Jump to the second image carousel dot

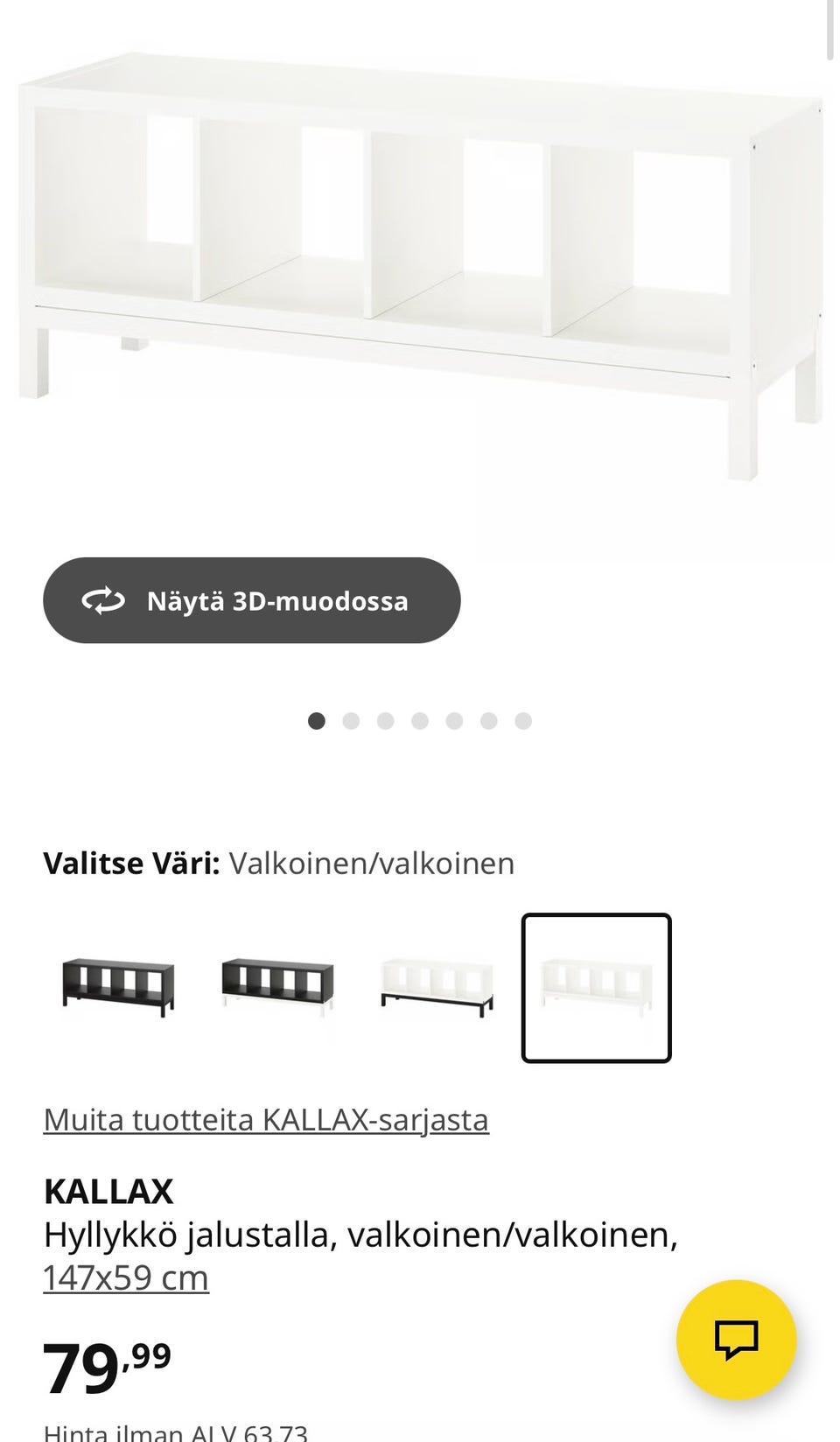[x=351, y=721]
